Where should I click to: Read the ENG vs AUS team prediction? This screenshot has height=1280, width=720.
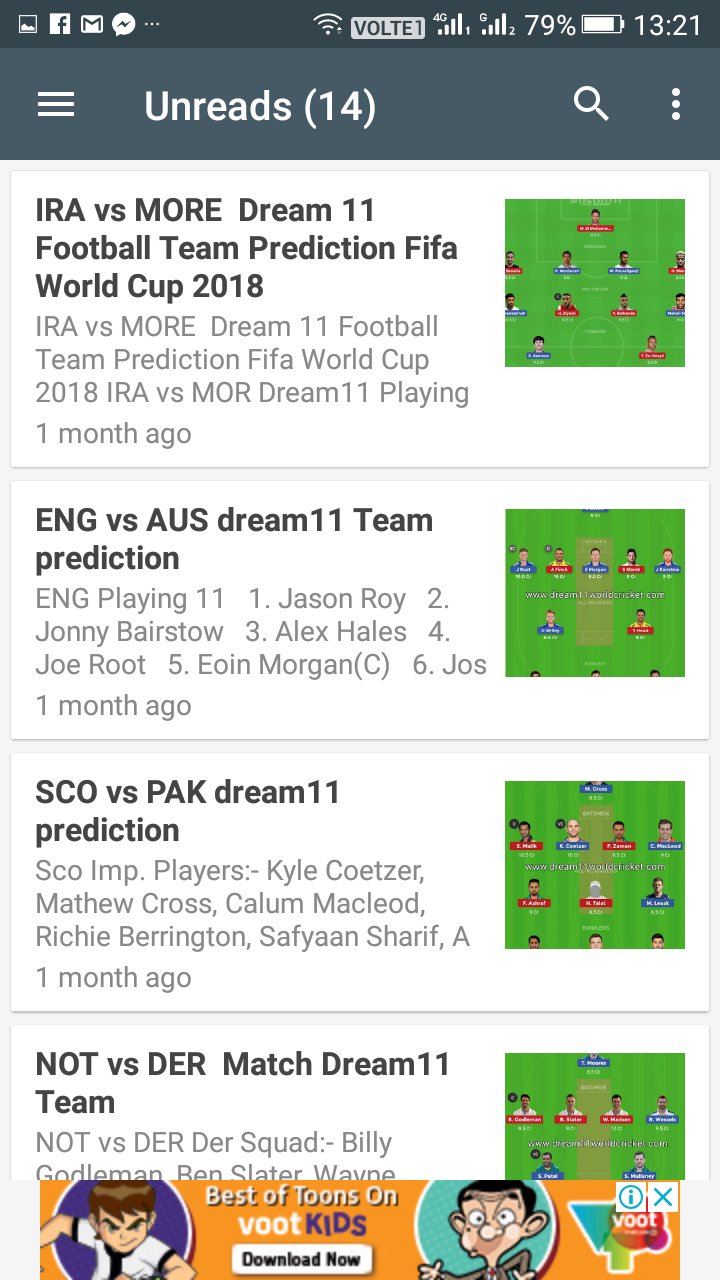coord(234,539)
